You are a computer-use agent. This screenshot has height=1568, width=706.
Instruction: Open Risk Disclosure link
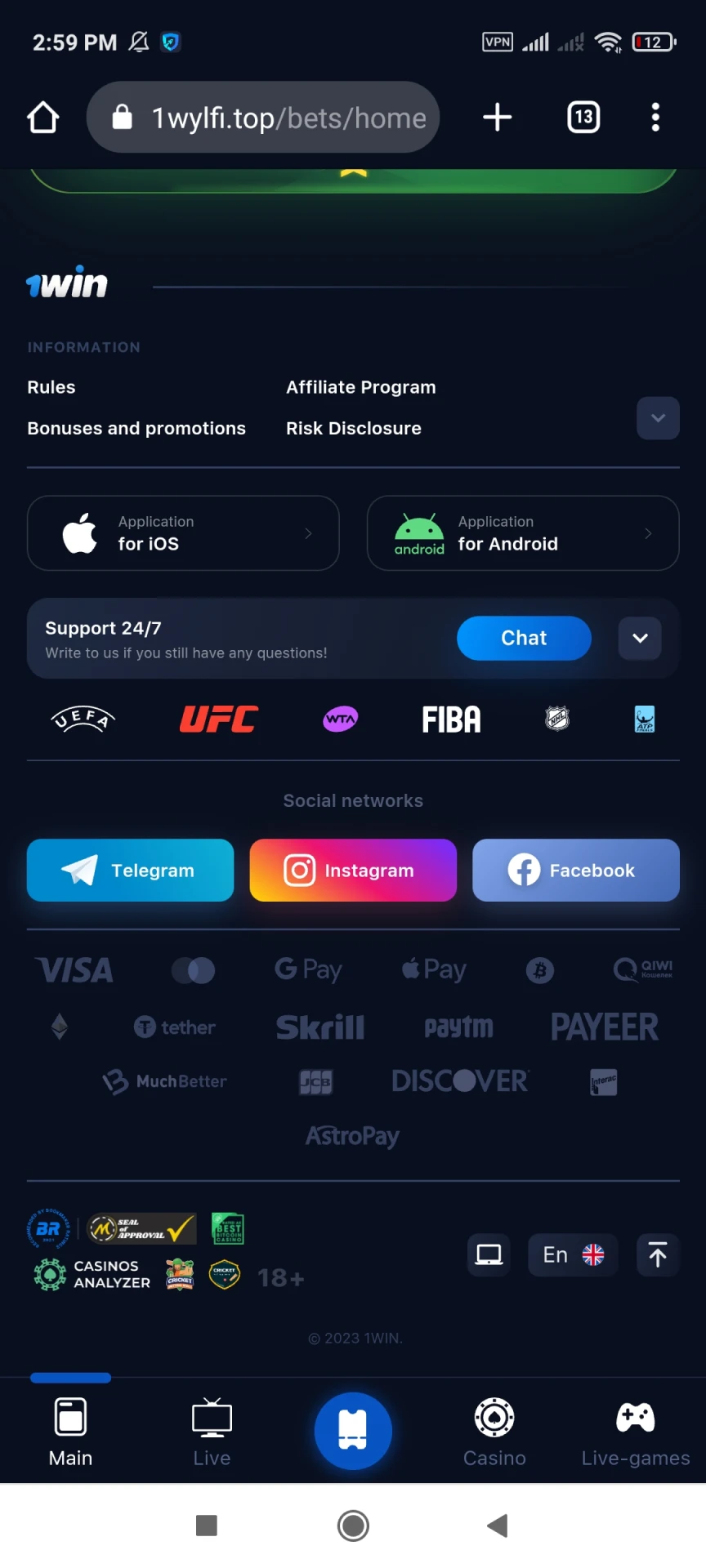353,429
